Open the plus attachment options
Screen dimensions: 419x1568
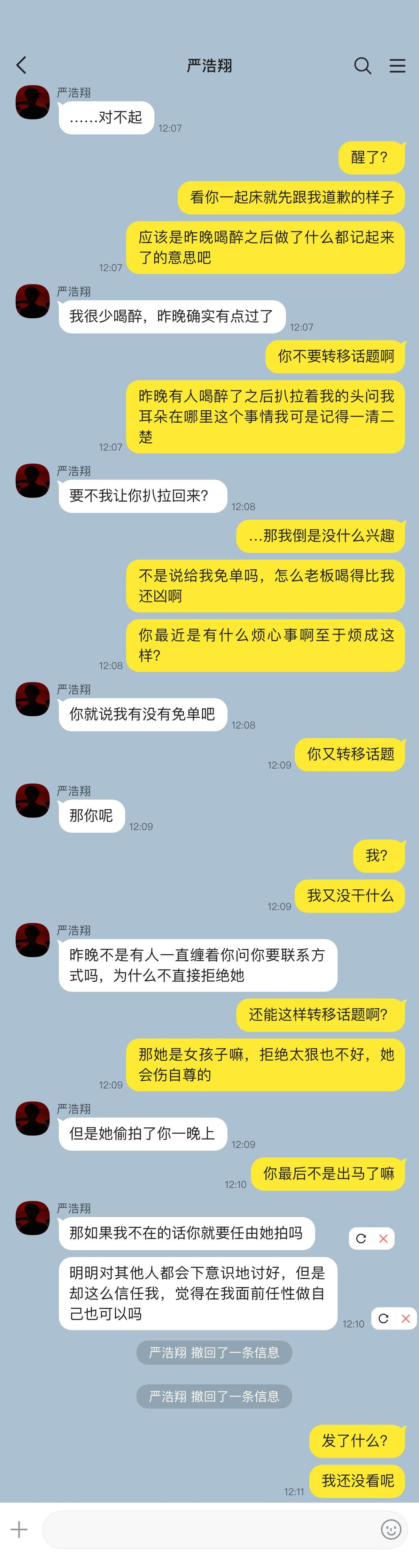[x=19, y=1529]
